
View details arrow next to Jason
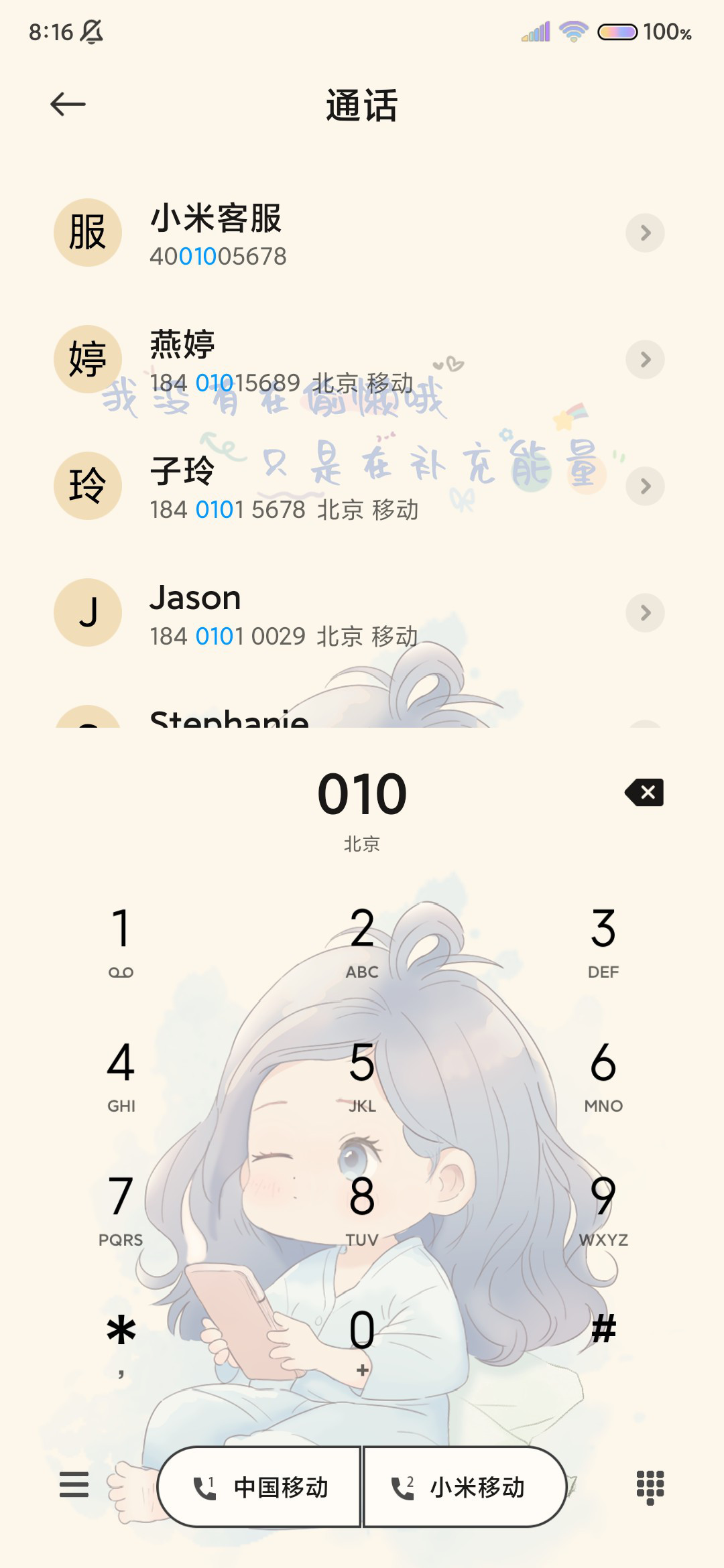pos(645,613)
